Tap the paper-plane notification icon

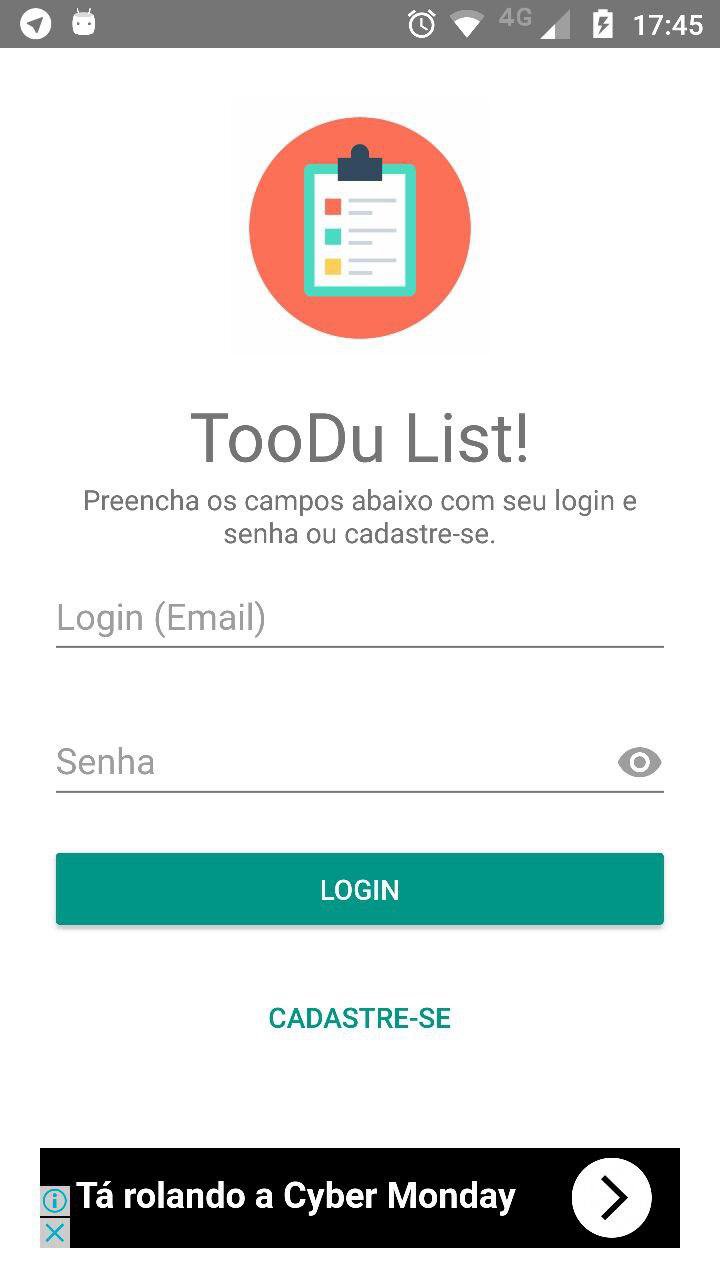click(36, 21)
